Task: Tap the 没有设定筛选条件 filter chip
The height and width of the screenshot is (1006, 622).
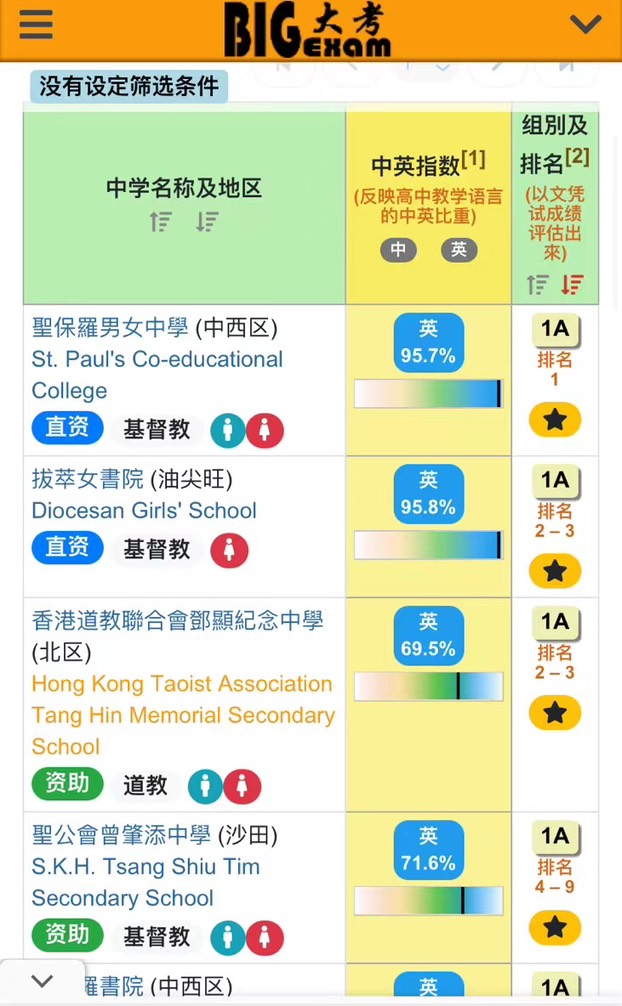Action: point(129,86)
